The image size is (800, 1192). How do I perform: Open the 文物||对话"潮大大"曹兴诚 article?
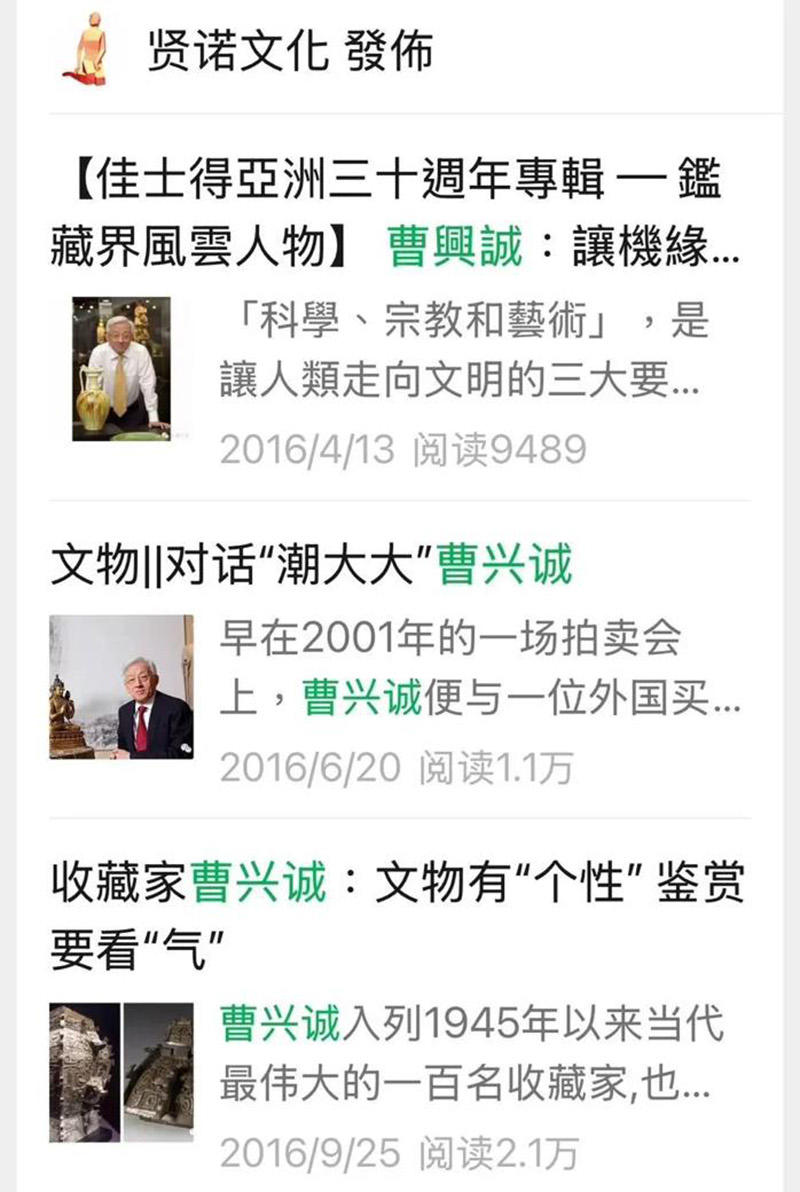[x=399, y=660]
